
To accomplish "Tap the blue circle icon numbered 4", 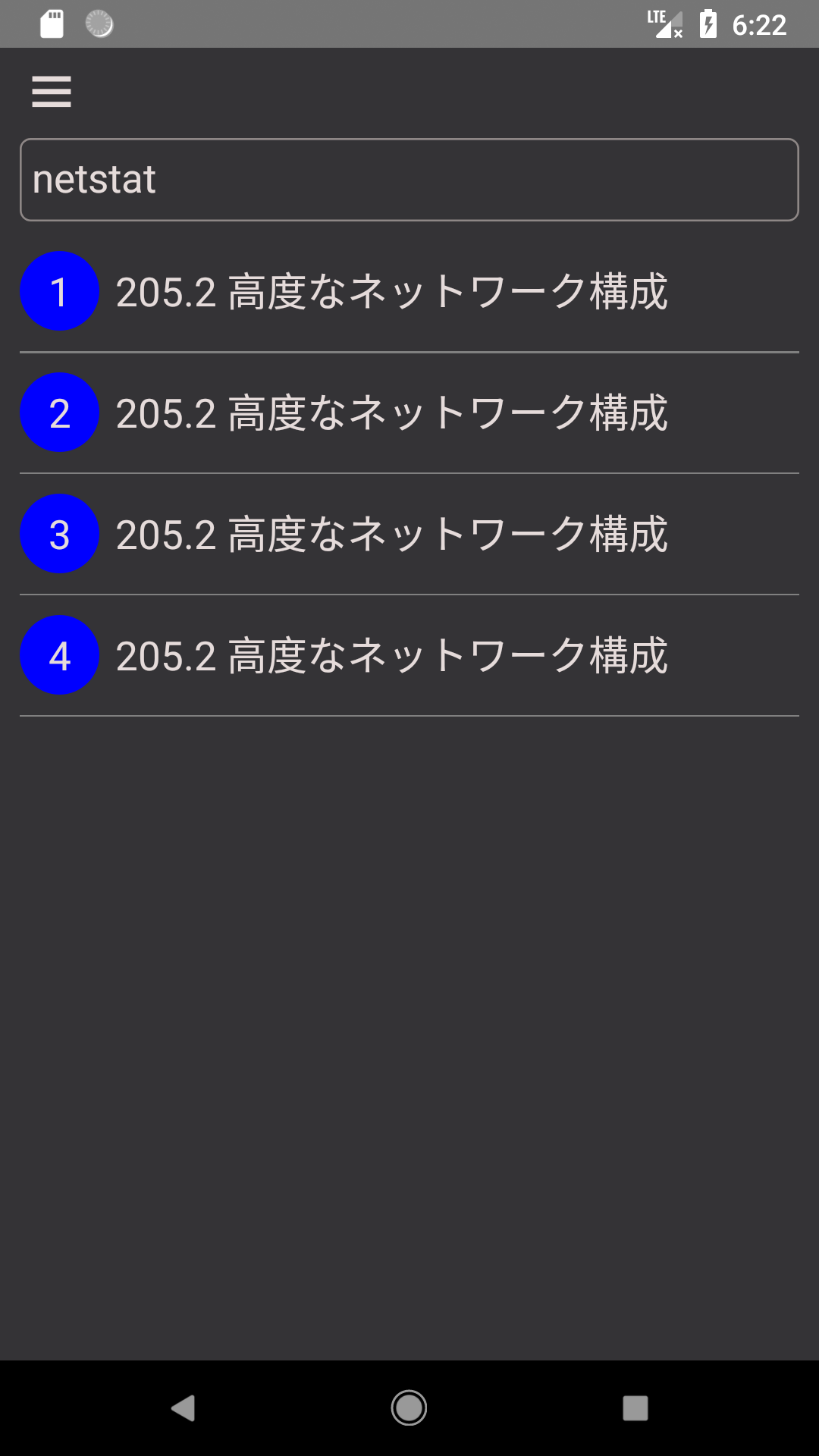I will point(59,655).
